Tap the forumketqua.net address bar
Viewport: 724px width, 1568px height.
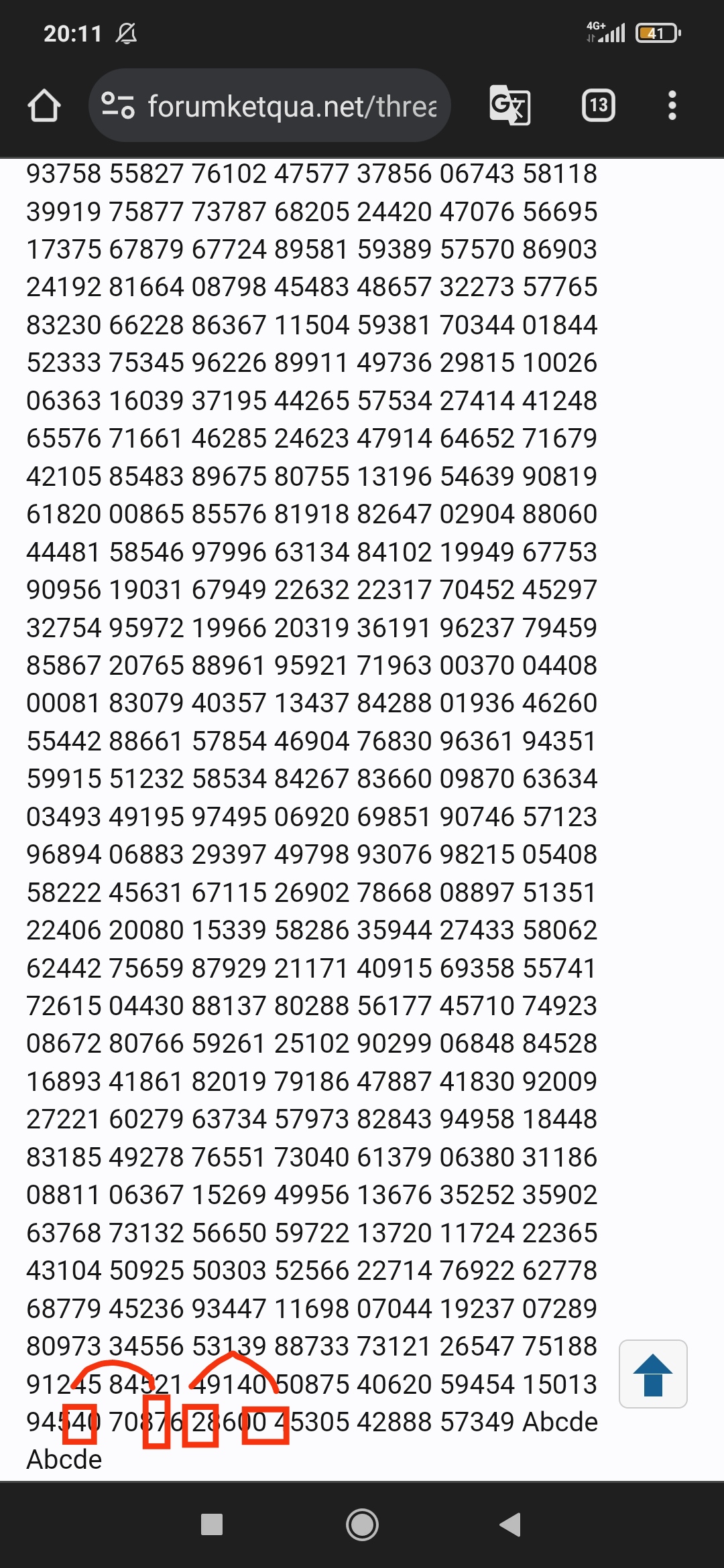(269, 105)
